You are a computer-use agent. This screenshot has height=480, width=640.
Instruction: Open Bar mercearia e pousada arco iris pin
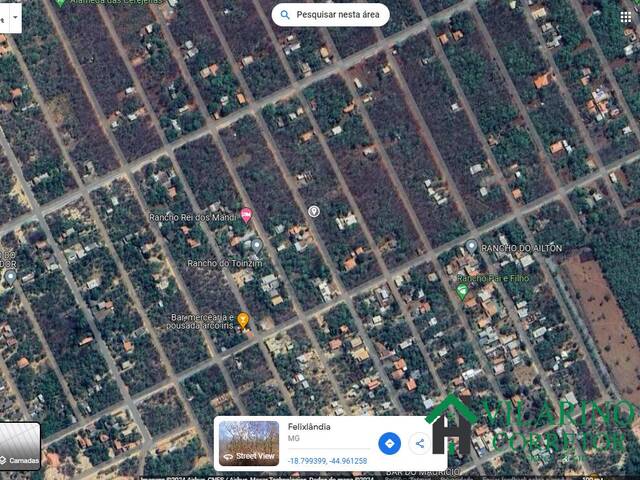(x=243, y=320)
